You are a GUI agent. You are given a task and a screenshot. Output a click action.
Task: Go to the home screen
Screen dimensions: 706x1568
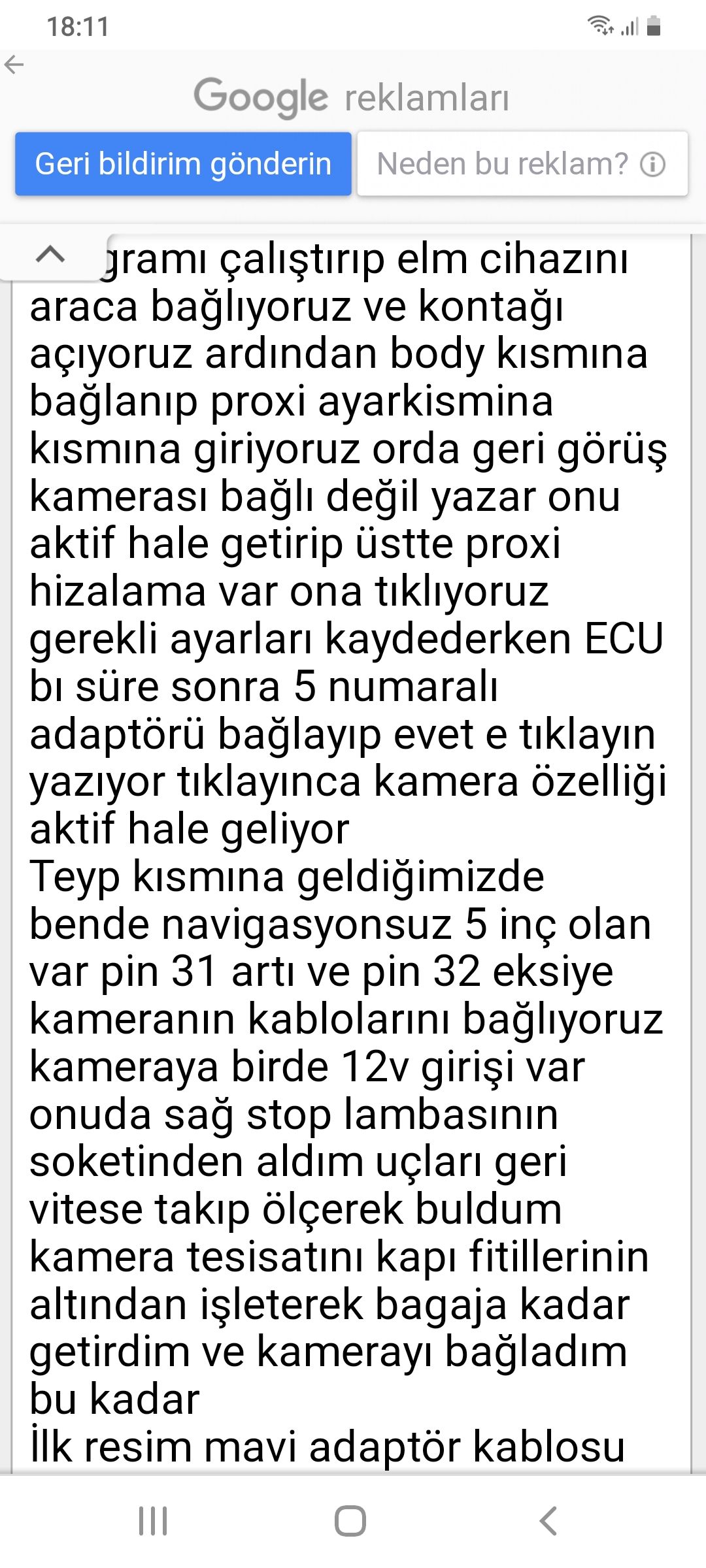pyautogui.click(x=350, y=1521)
